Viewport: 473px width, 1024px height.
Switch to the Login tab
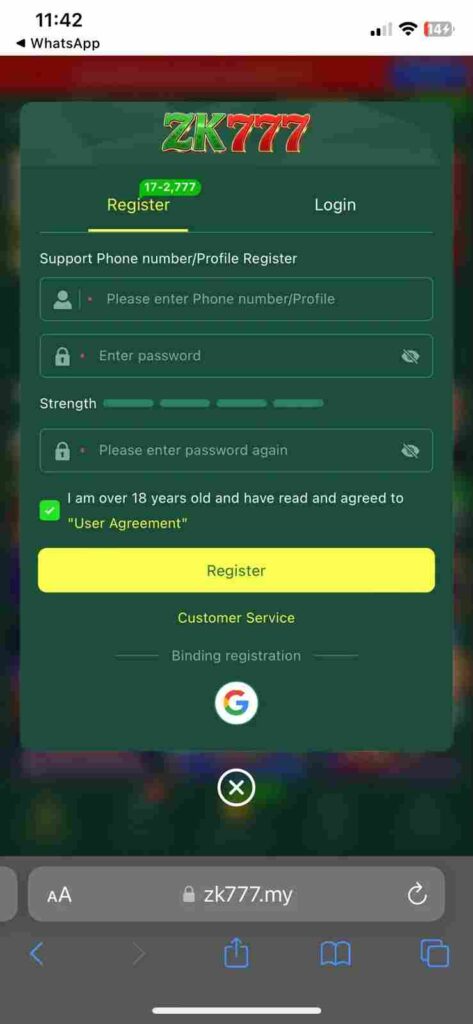[x=335, y=204]
